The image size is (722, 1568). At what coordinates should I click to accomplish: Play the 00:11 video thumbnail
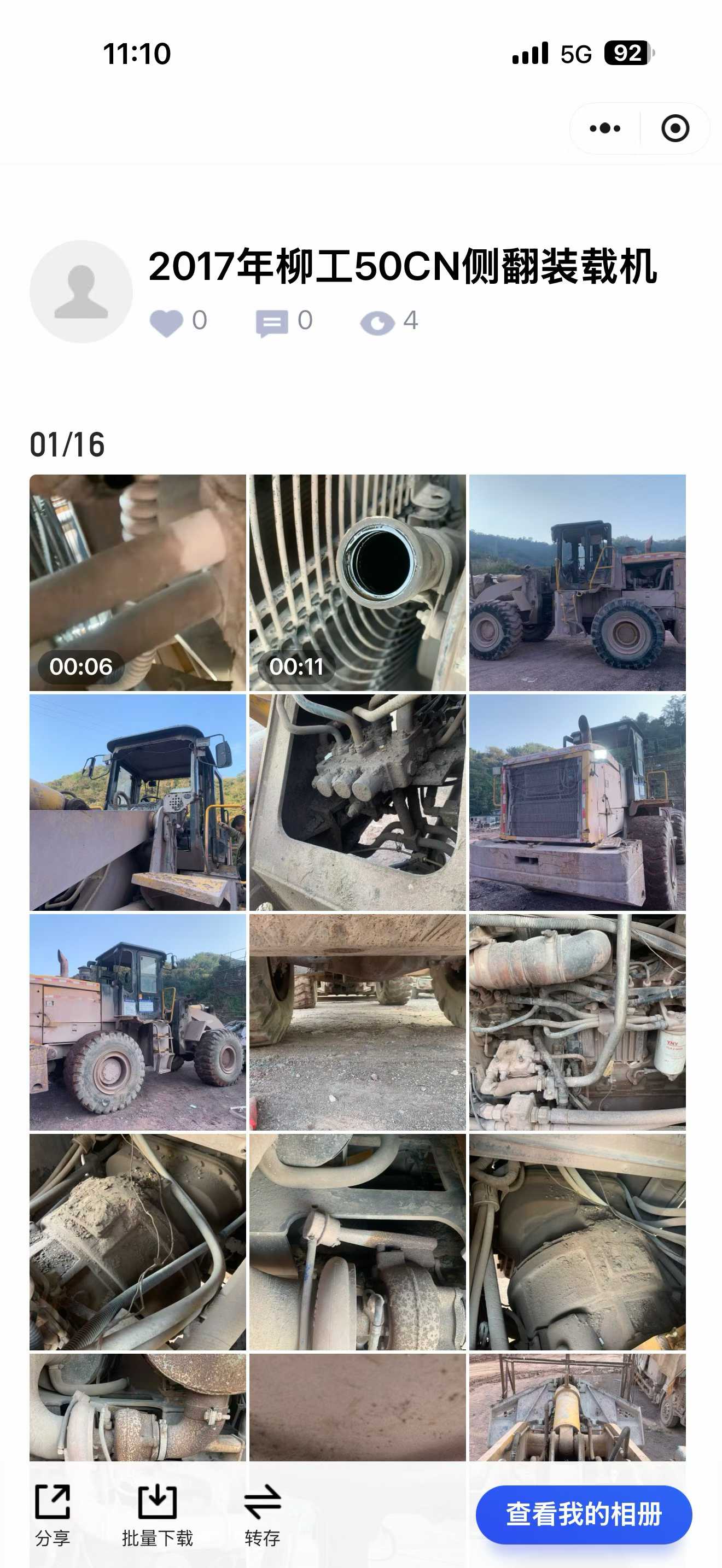click(357, 582)
